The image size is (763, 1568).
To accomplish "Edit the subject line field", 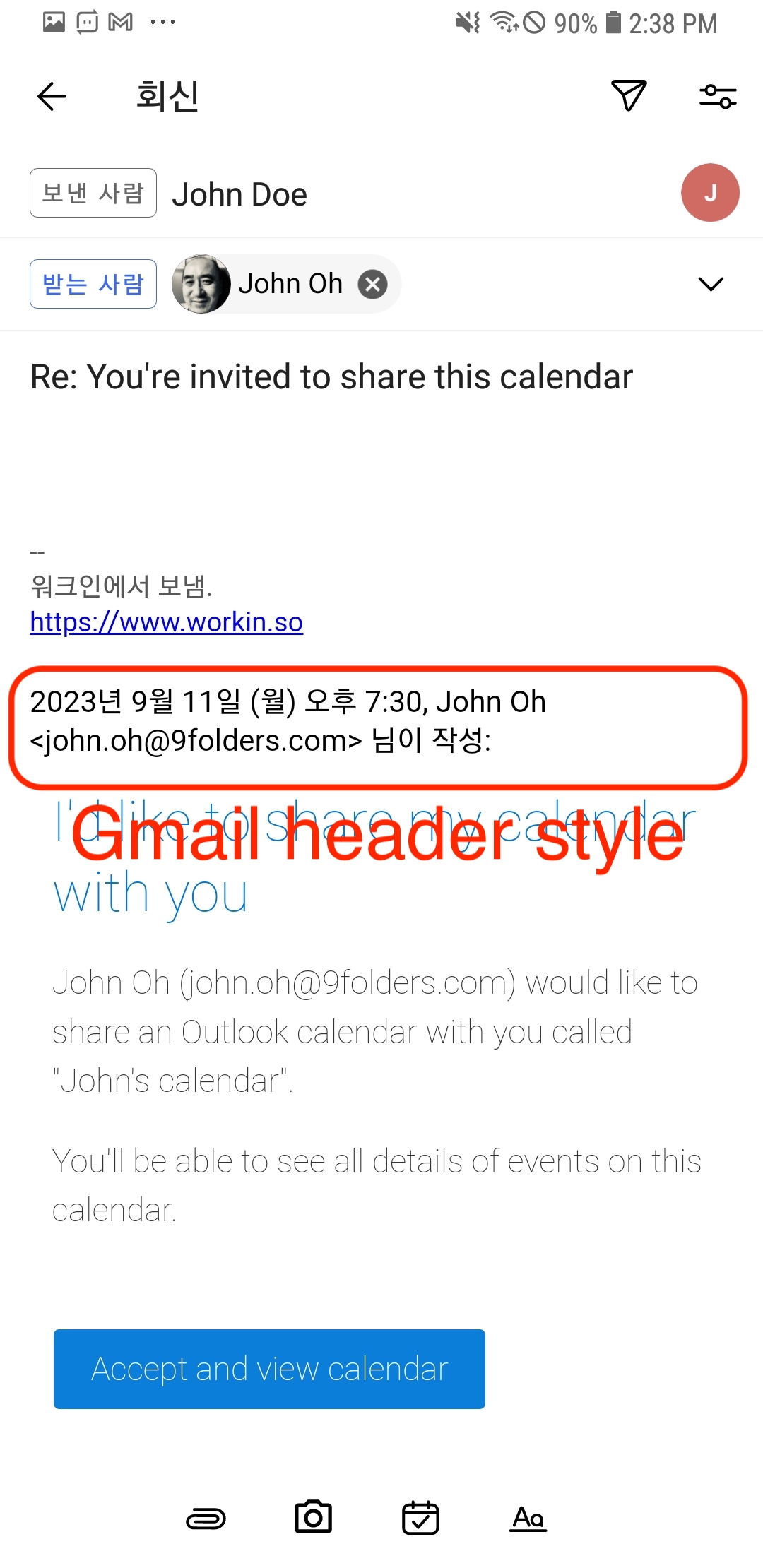I will (332, 376).
